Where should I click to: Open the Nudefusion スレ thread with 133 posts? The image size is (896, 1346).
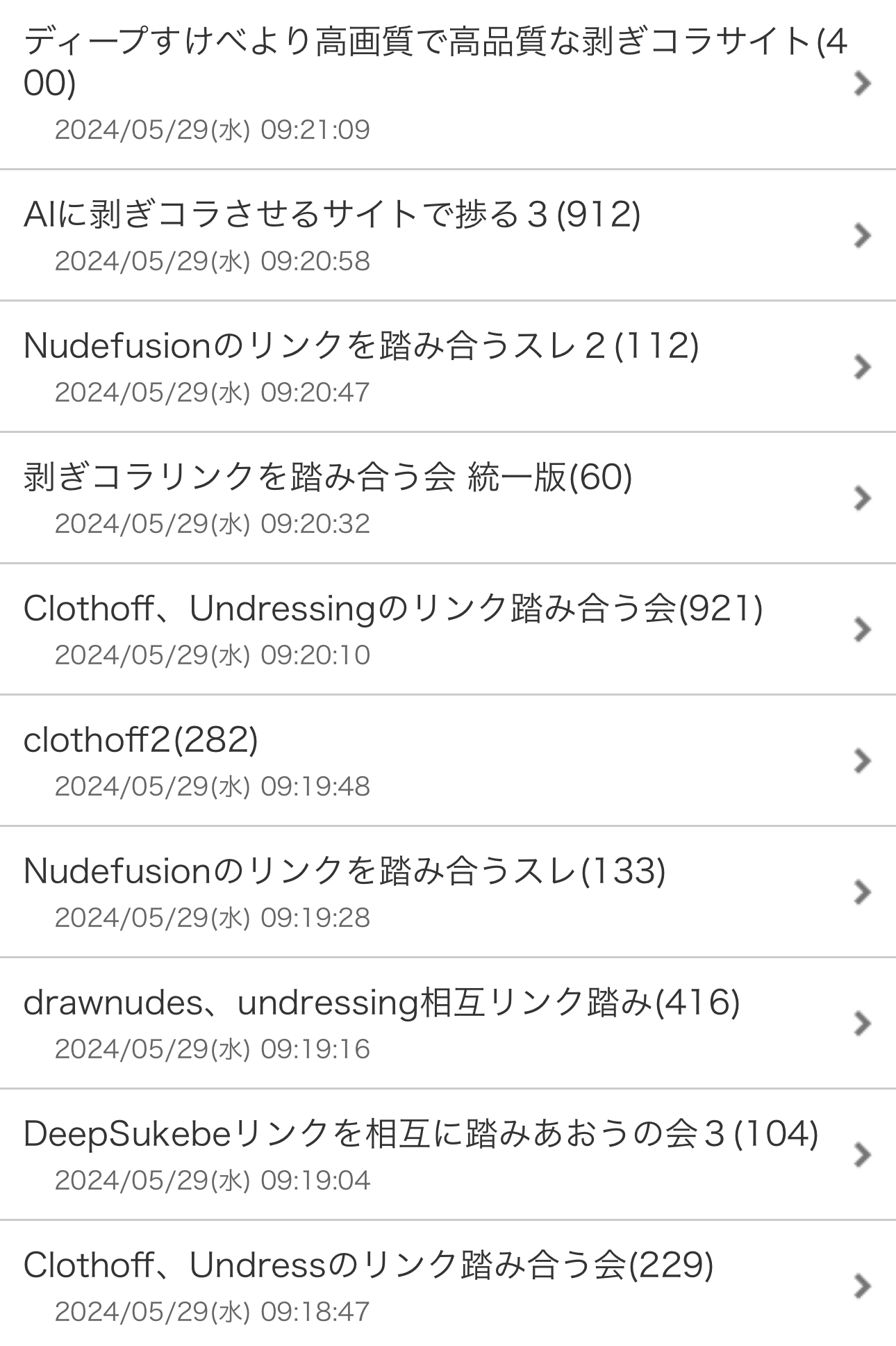coord(345,871)
